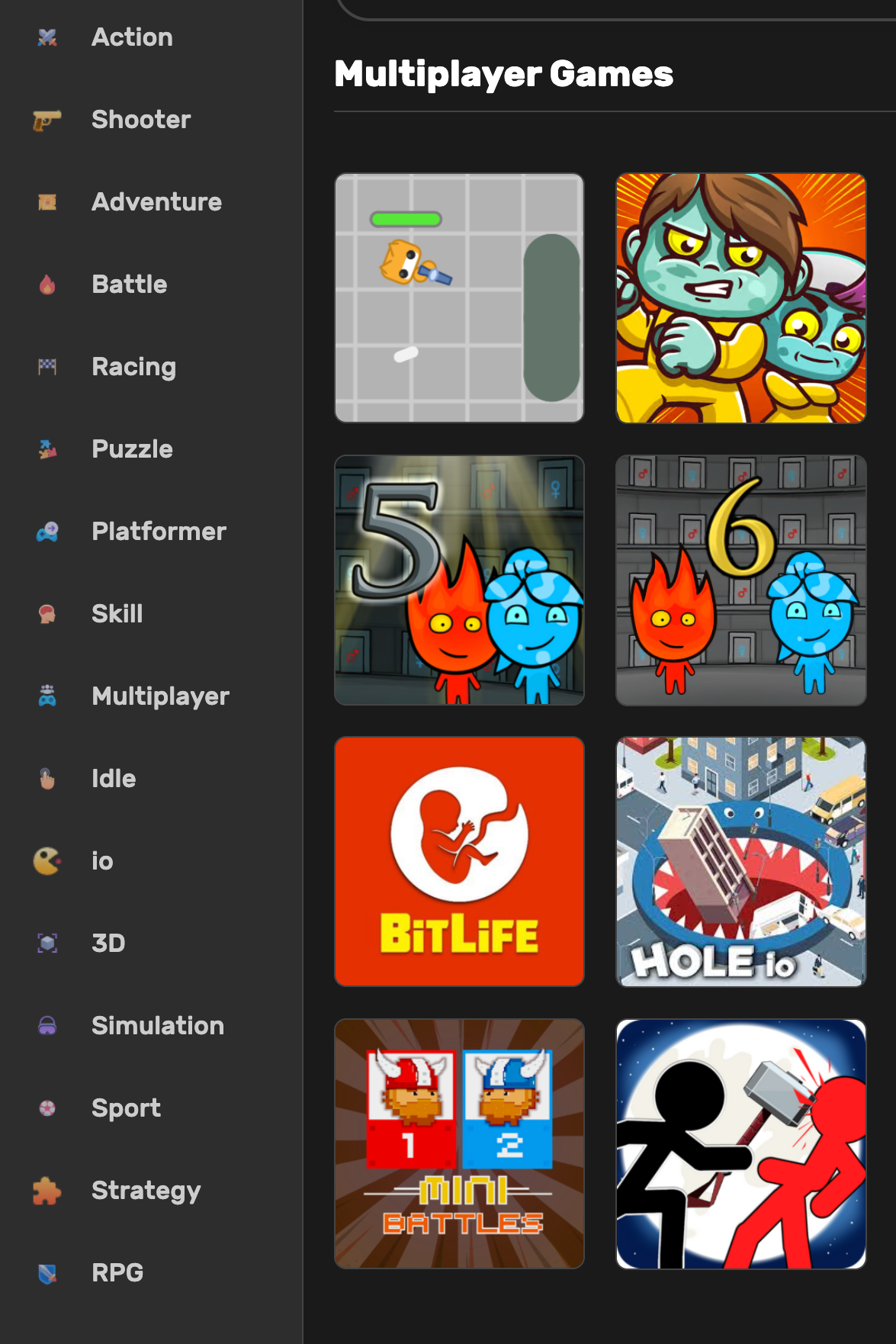Select the Shooter category

pos(140,120)
